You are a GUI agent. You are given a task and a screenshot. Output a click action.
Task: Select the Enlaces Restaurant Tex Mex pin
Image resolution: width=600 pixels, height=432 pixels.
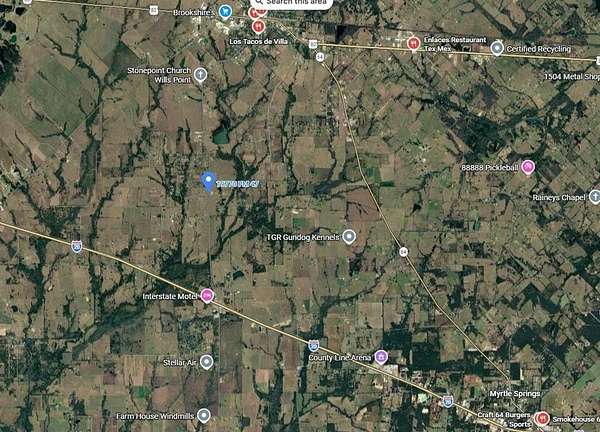(x=413, y=43)
